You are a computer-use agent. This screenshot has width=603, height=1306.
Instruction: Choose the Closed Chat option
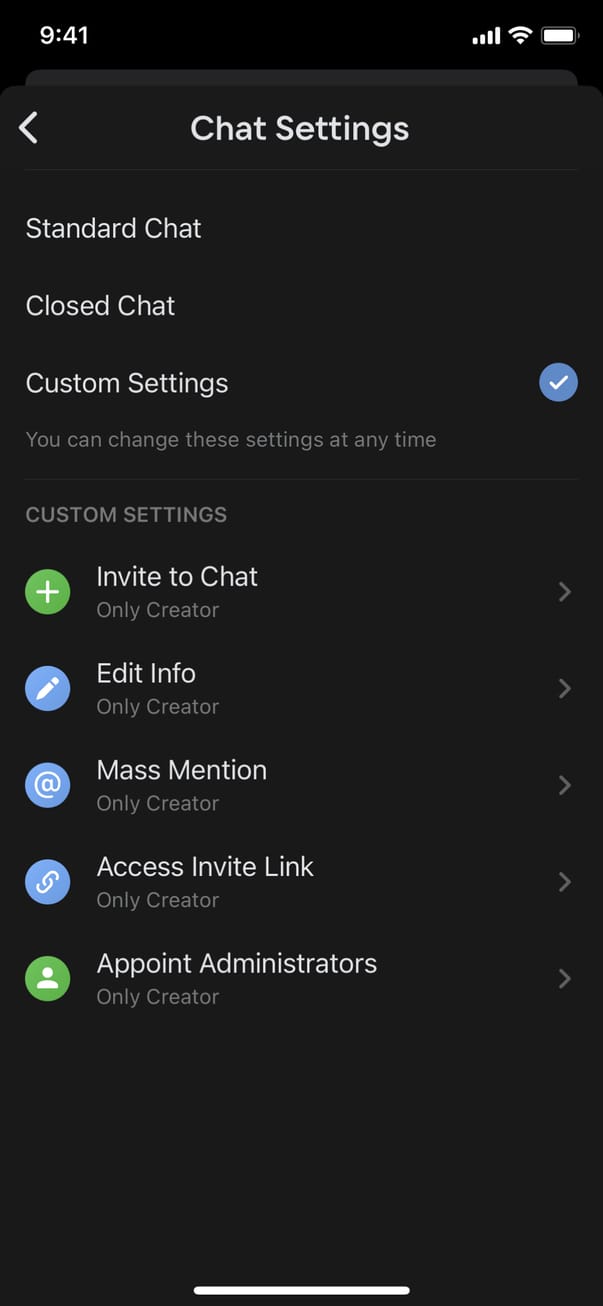[101, 306]
